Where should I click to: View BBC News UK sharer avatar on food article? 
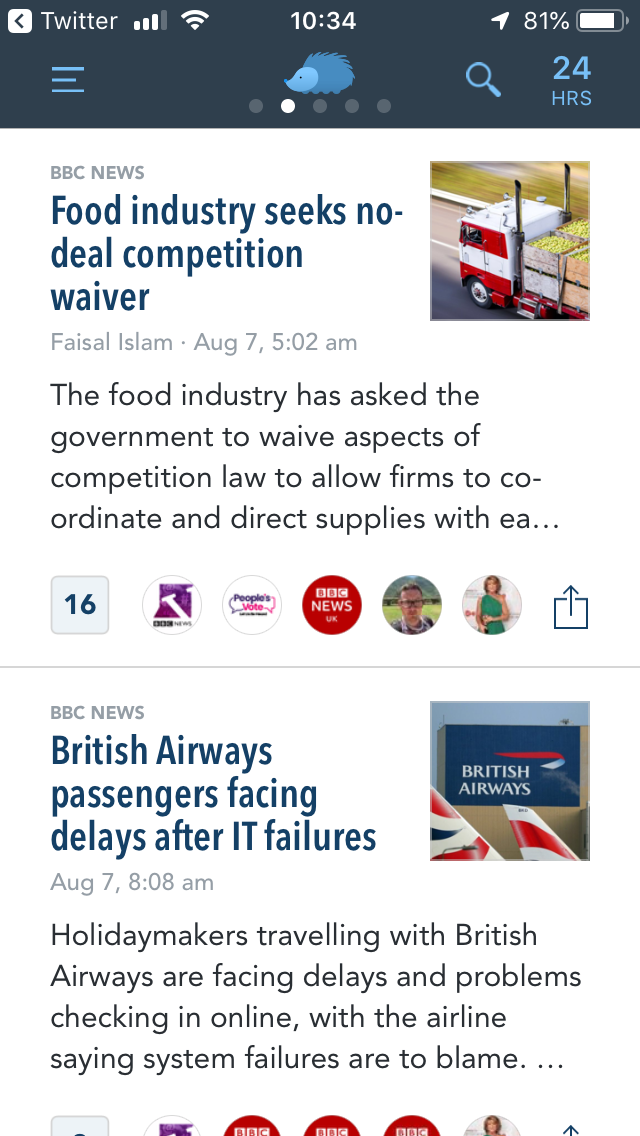(x=332, y=605)
